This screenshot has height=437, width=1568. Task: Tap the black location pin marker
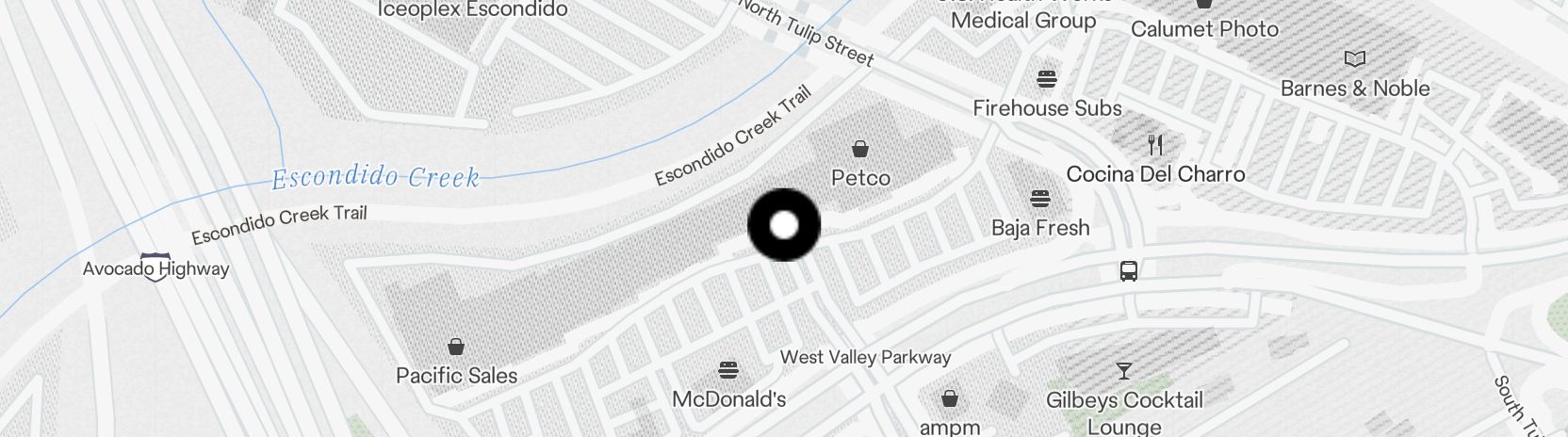(x=784, y=225)
